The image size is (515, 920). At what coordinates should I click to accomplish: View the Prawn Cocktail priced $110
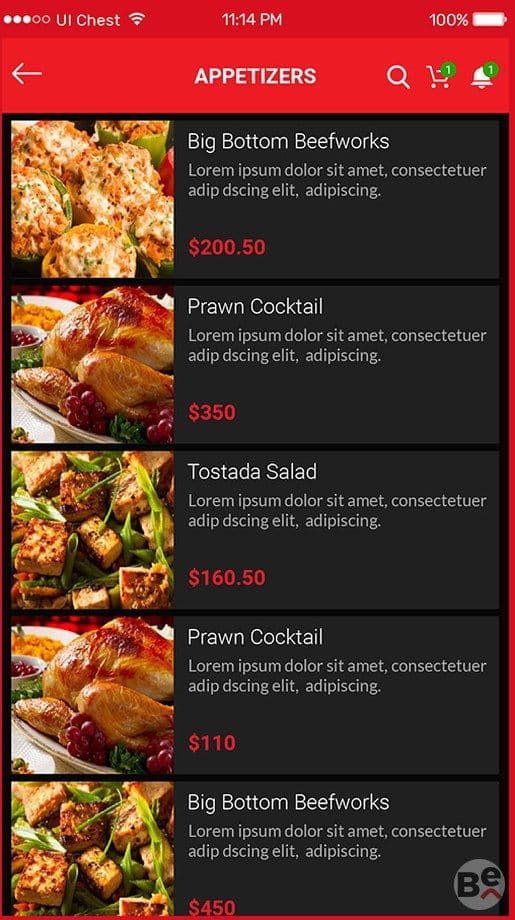point(255,695)
